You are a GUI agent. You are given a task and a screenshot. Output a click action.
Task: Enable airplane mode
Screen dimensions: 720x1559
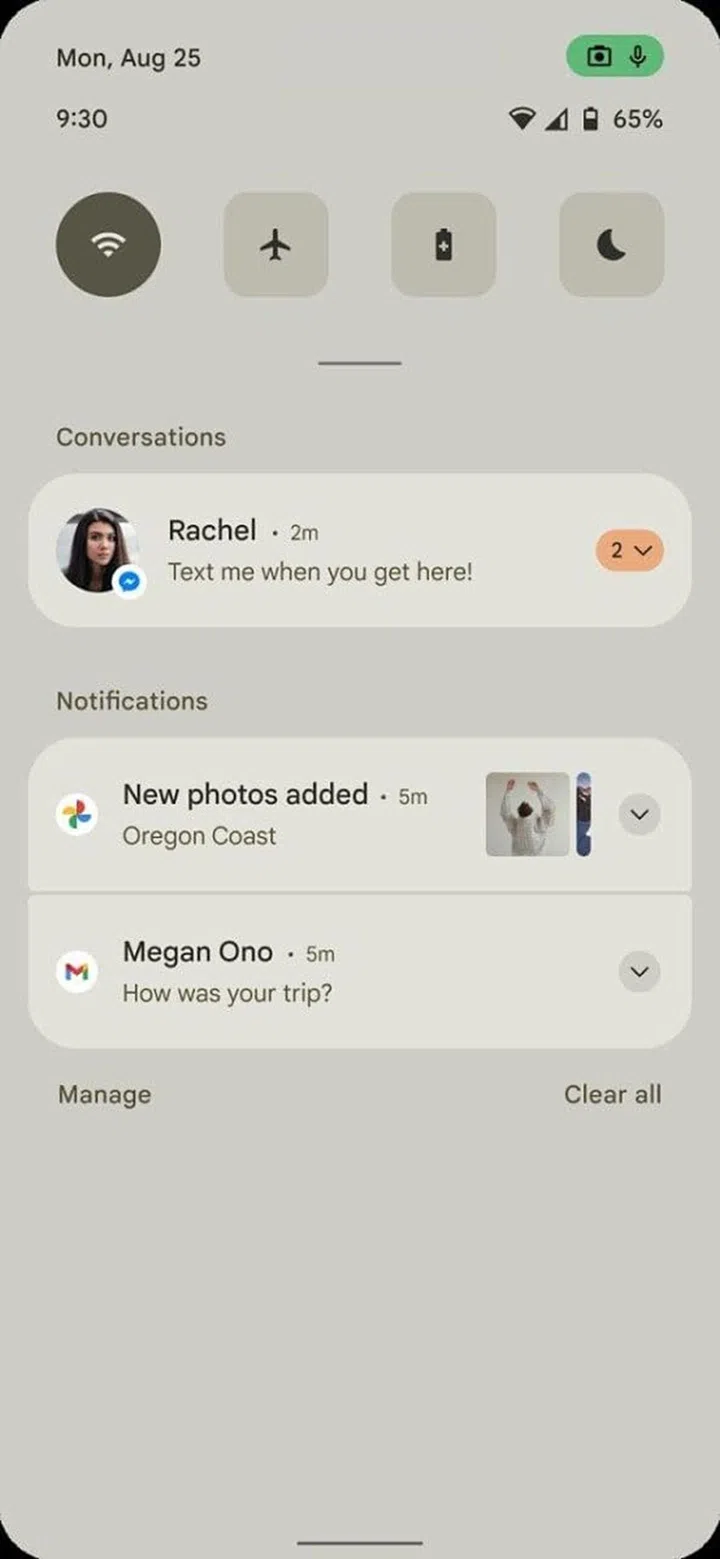(x=276, y=244)
